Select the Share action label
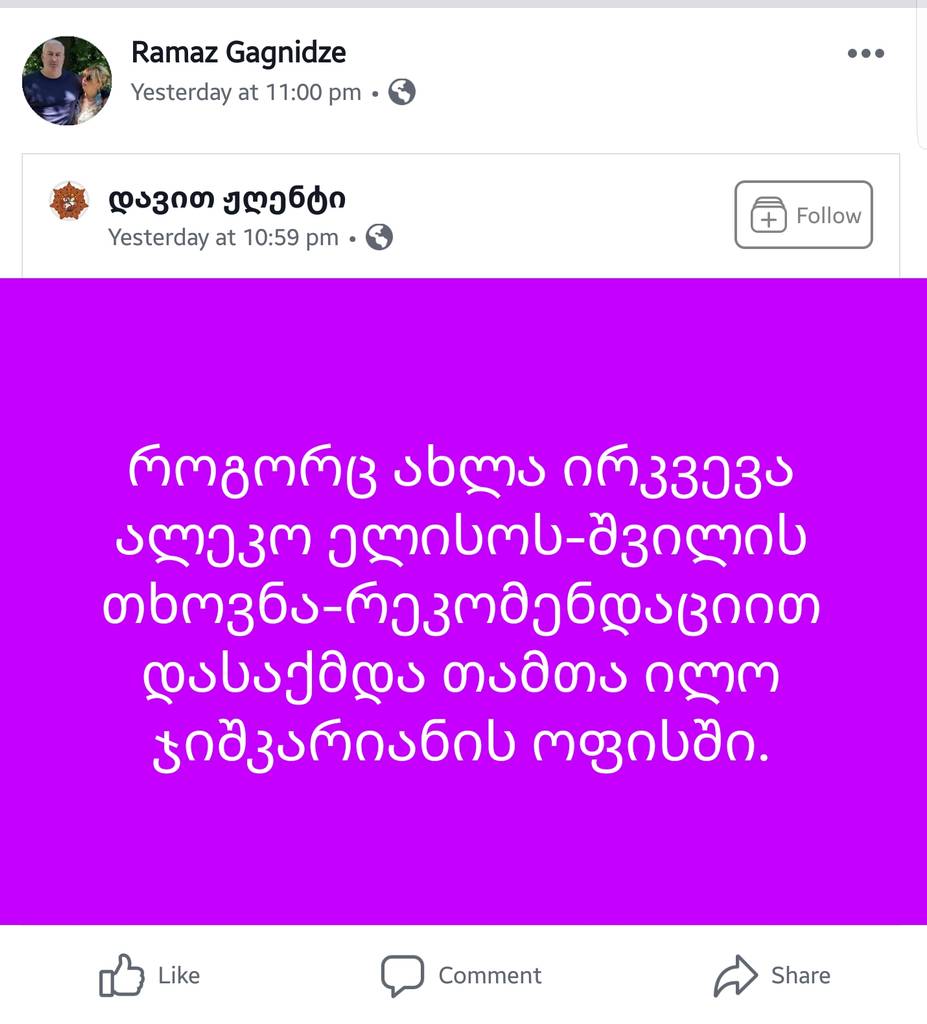 pos(801,975)
